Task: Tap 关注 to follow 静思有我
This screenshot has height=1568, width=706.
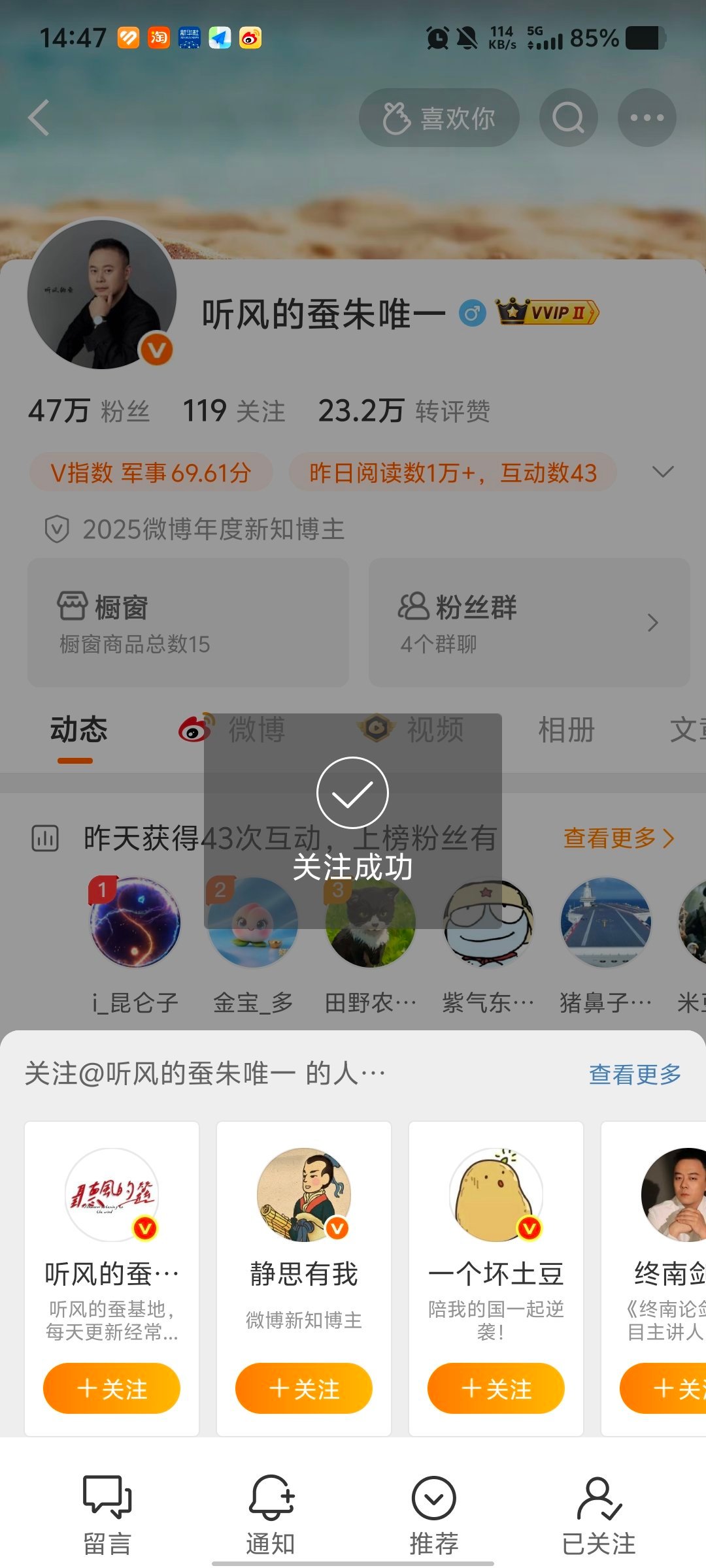Action: [x=303, y=1389]
